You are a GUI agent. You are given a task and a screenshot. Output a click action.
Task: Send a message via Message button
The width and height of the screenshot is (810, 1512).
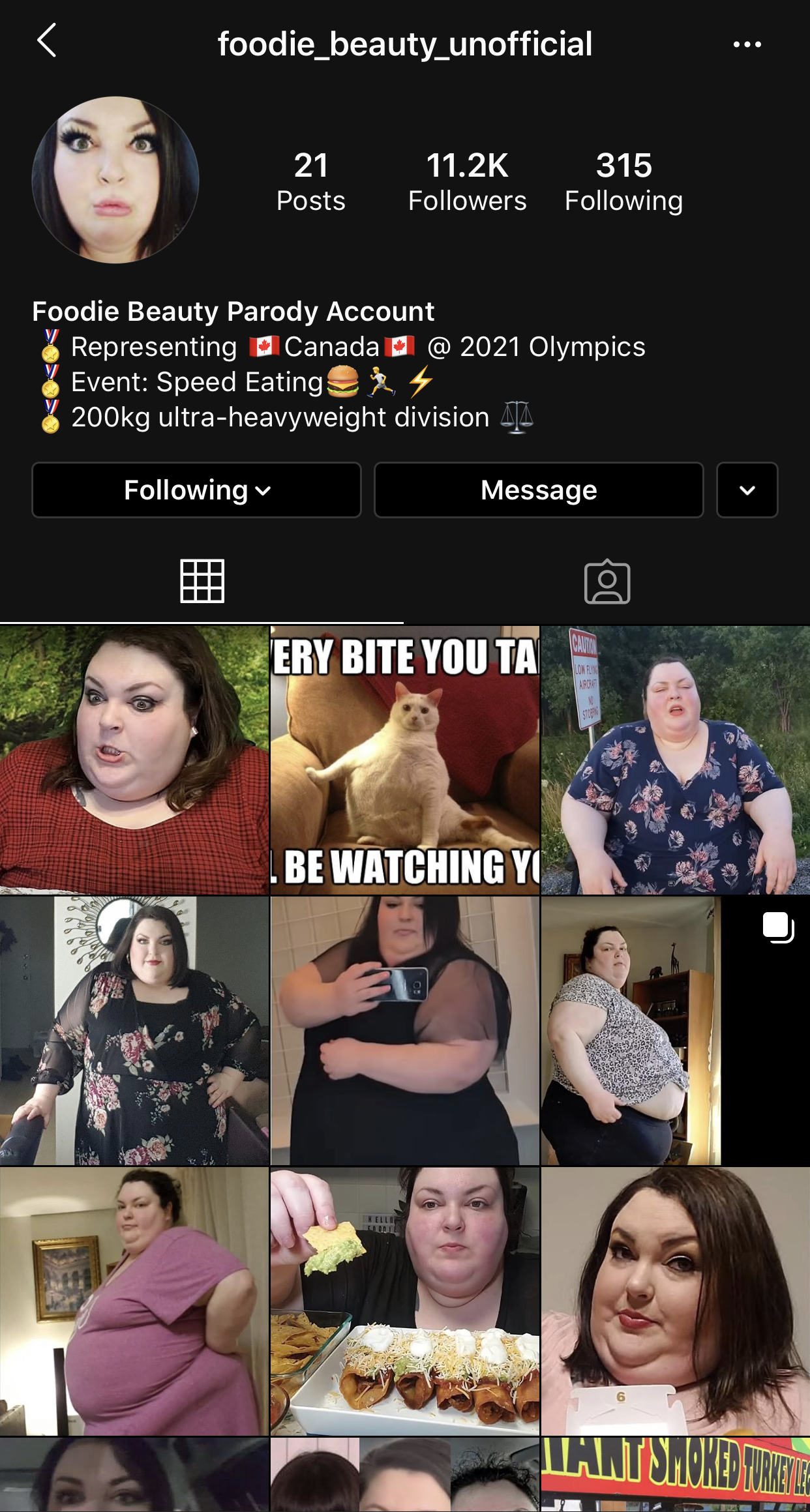click(x=539, y=490)
